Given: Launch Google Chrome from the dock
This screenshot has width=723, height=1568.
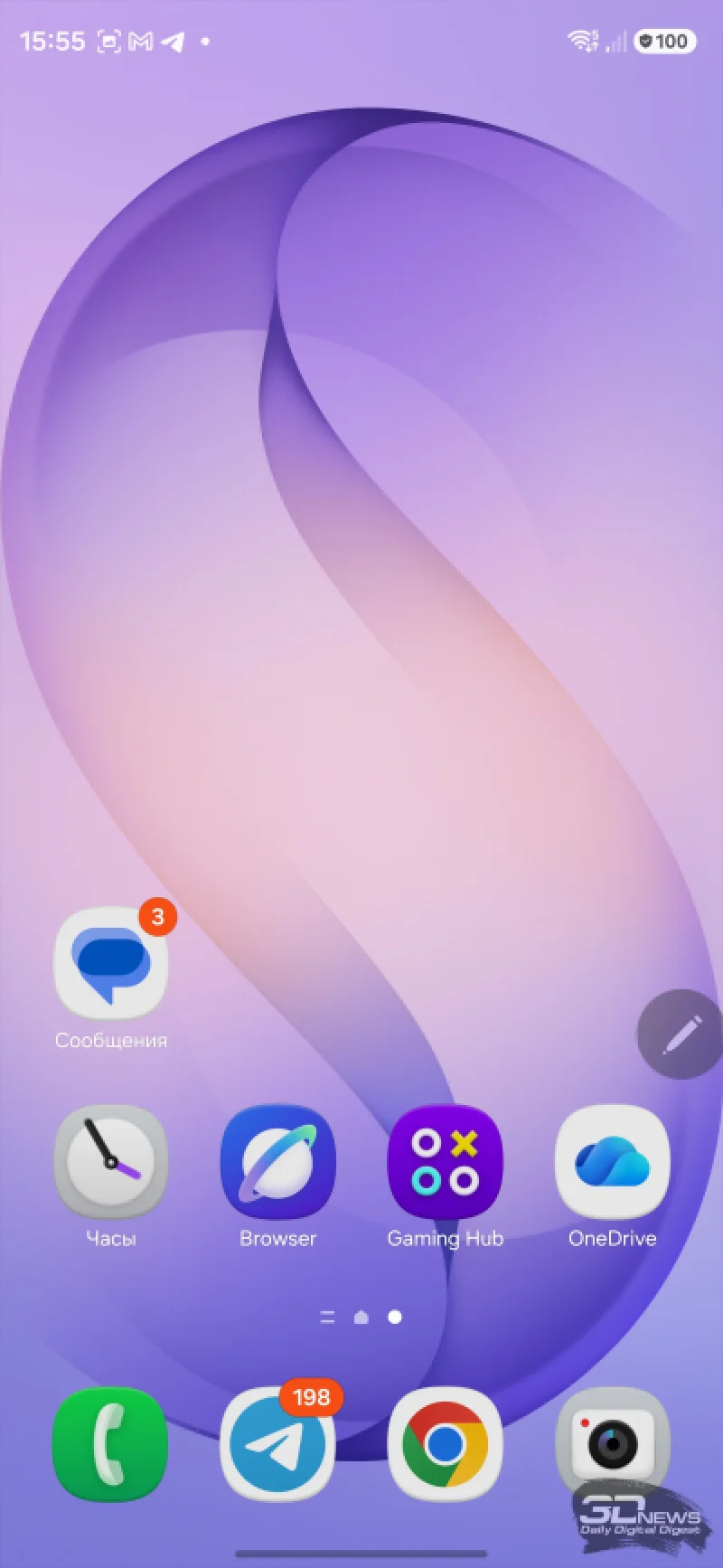Looking at the screenshot, I should point(445,1444).
